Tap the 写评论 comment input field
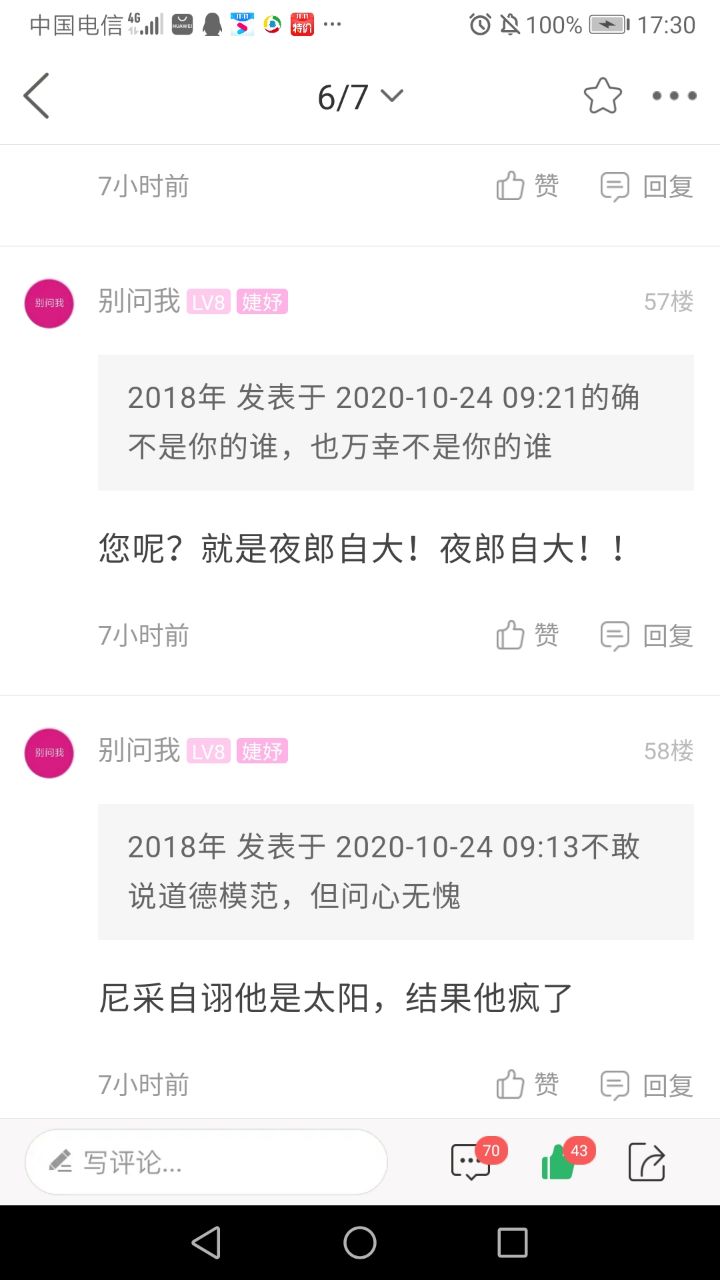Image resolution: width=720 pixels, height=1280 pixels. [x=206, y=1162]
